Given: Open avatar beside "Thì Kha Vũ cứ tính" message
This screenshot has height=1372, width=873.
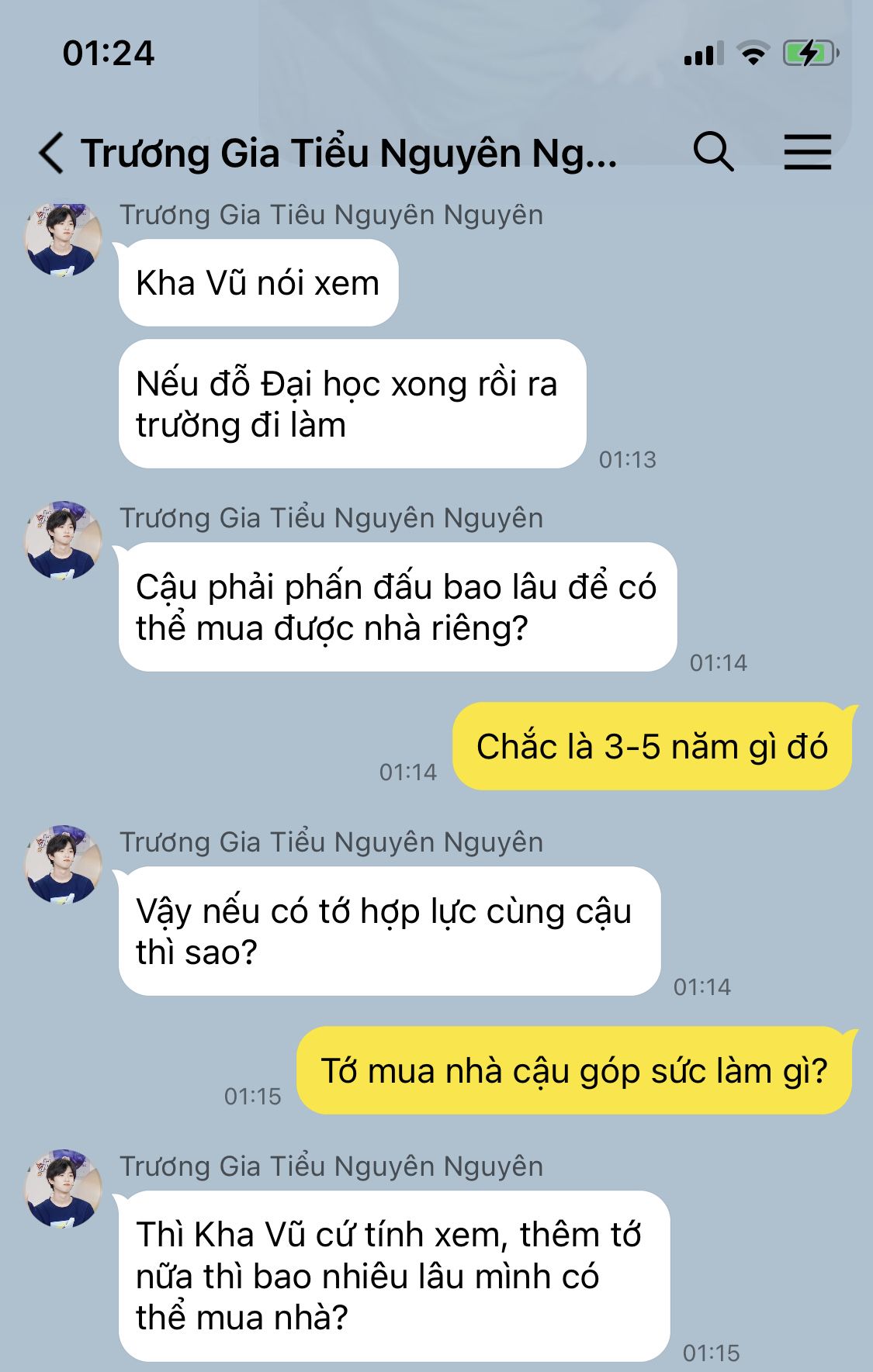Looking at the screenshot, I should (x=64, y=1189).
